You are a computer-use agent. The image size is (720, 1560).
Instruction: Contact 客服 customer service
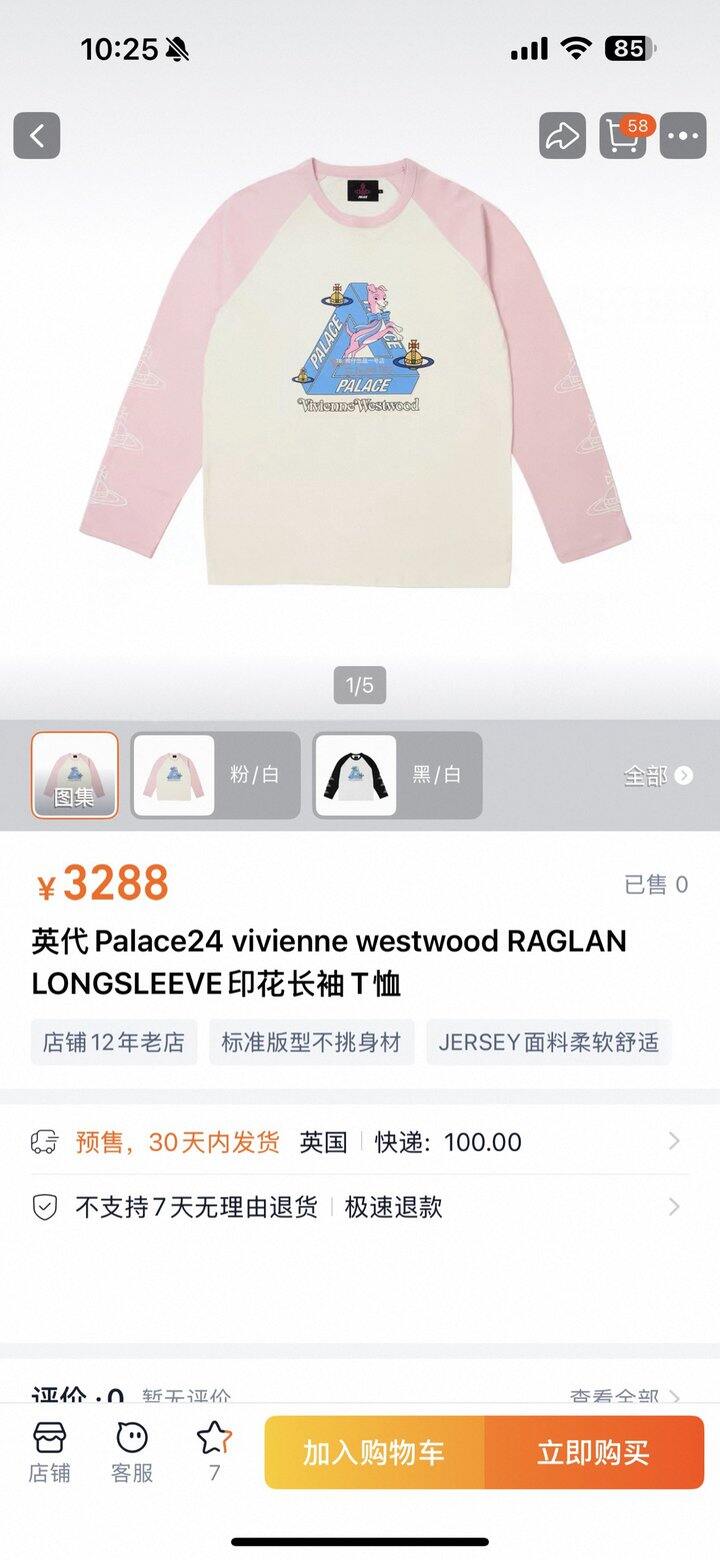point(132,1451)
